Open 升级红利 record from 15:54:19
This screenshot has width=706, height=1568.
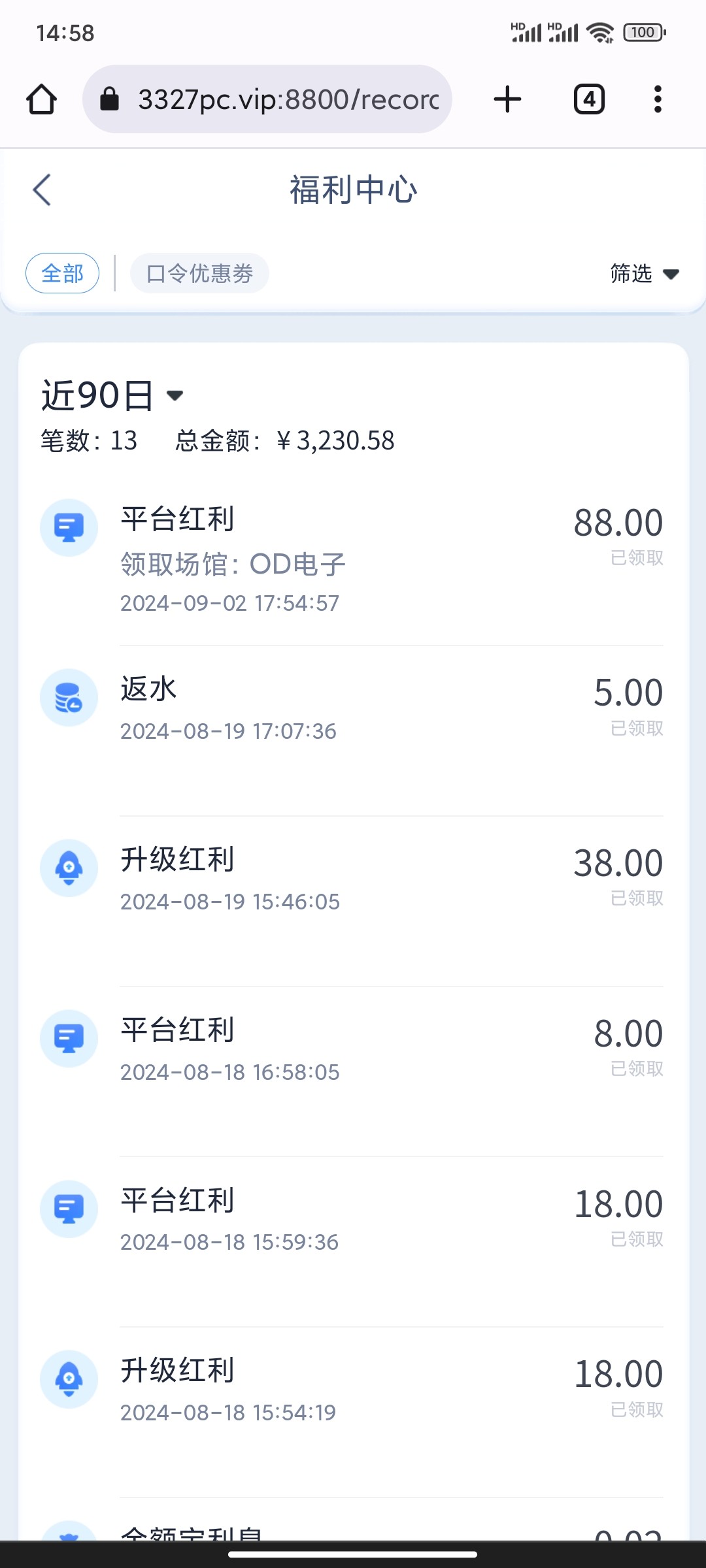click(x=352, y=1412)
